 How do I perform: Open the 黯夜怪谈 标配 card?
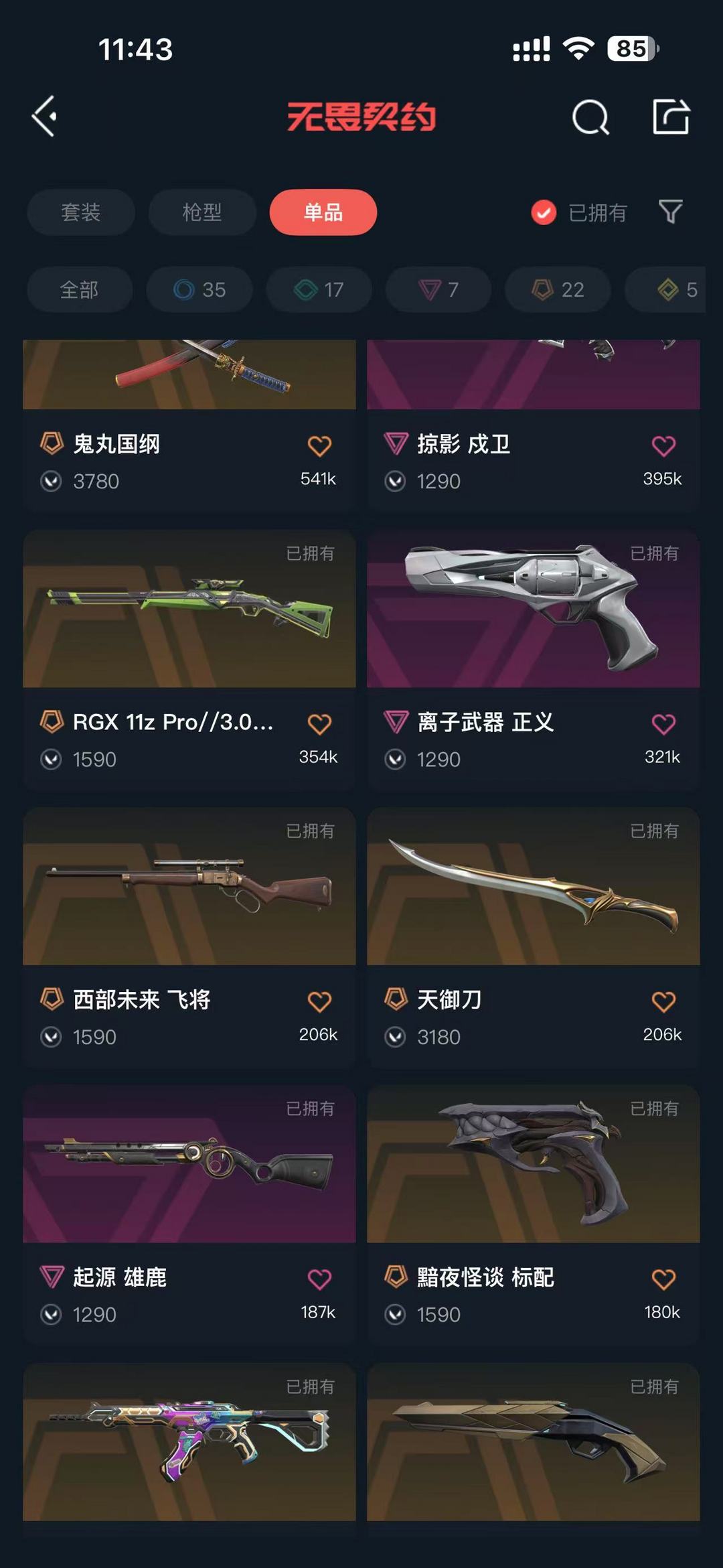click(x=534, y=1216)
